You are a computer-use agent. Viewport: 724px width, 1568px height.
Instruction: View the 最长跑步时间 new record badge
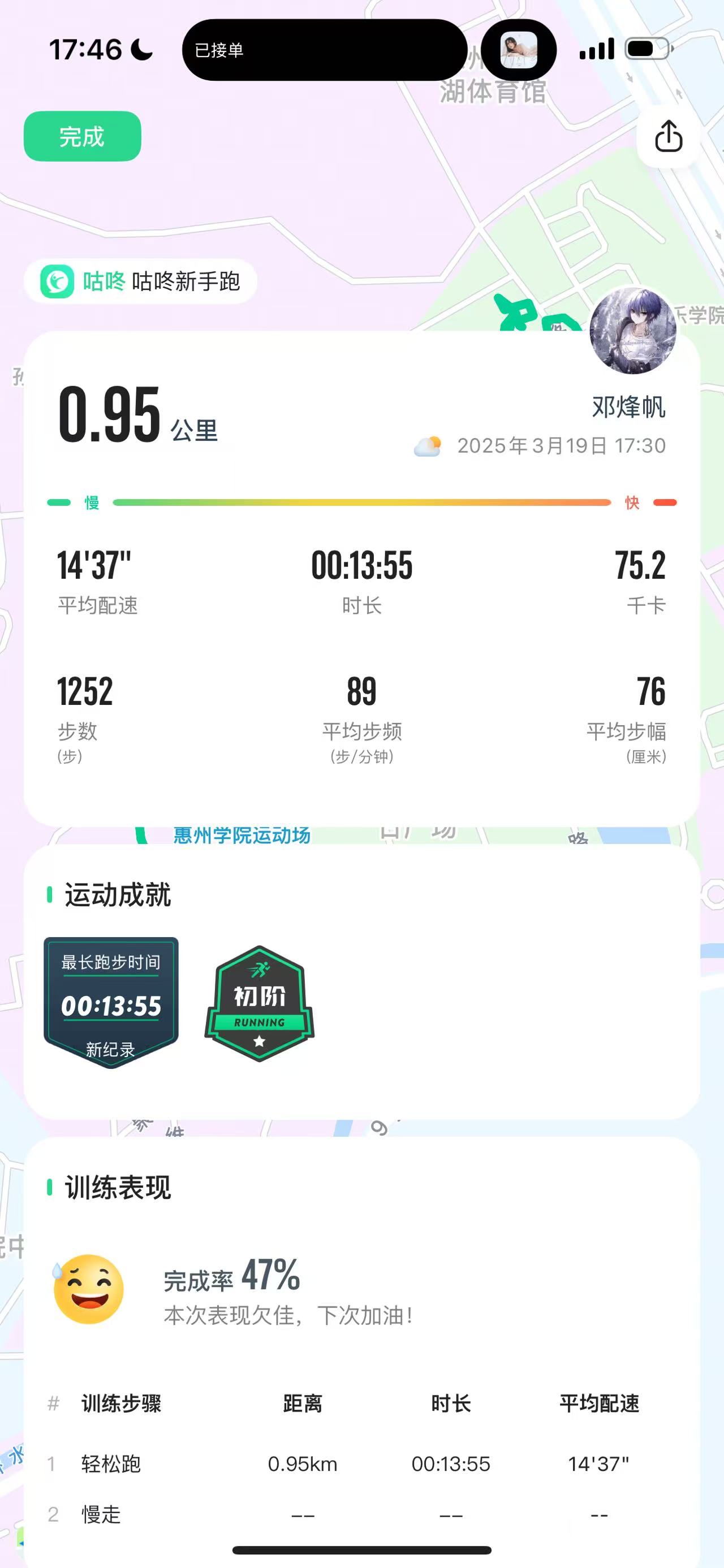[111, 1001]
